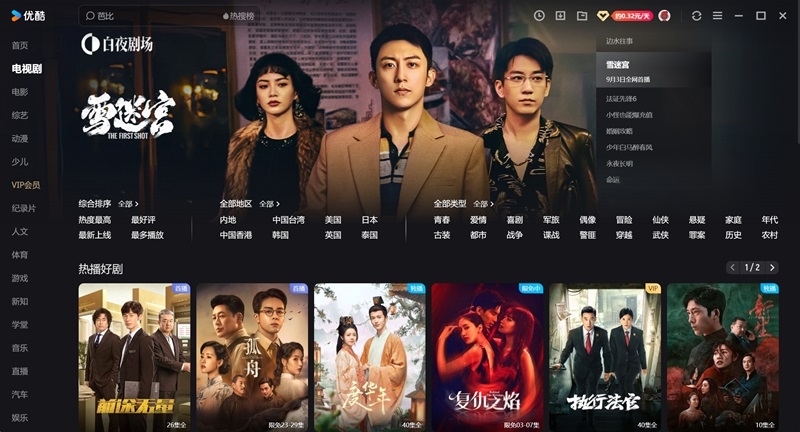800x432 pixels.
Task: Open VIP会员 section
Action: [x=25, y=185]
